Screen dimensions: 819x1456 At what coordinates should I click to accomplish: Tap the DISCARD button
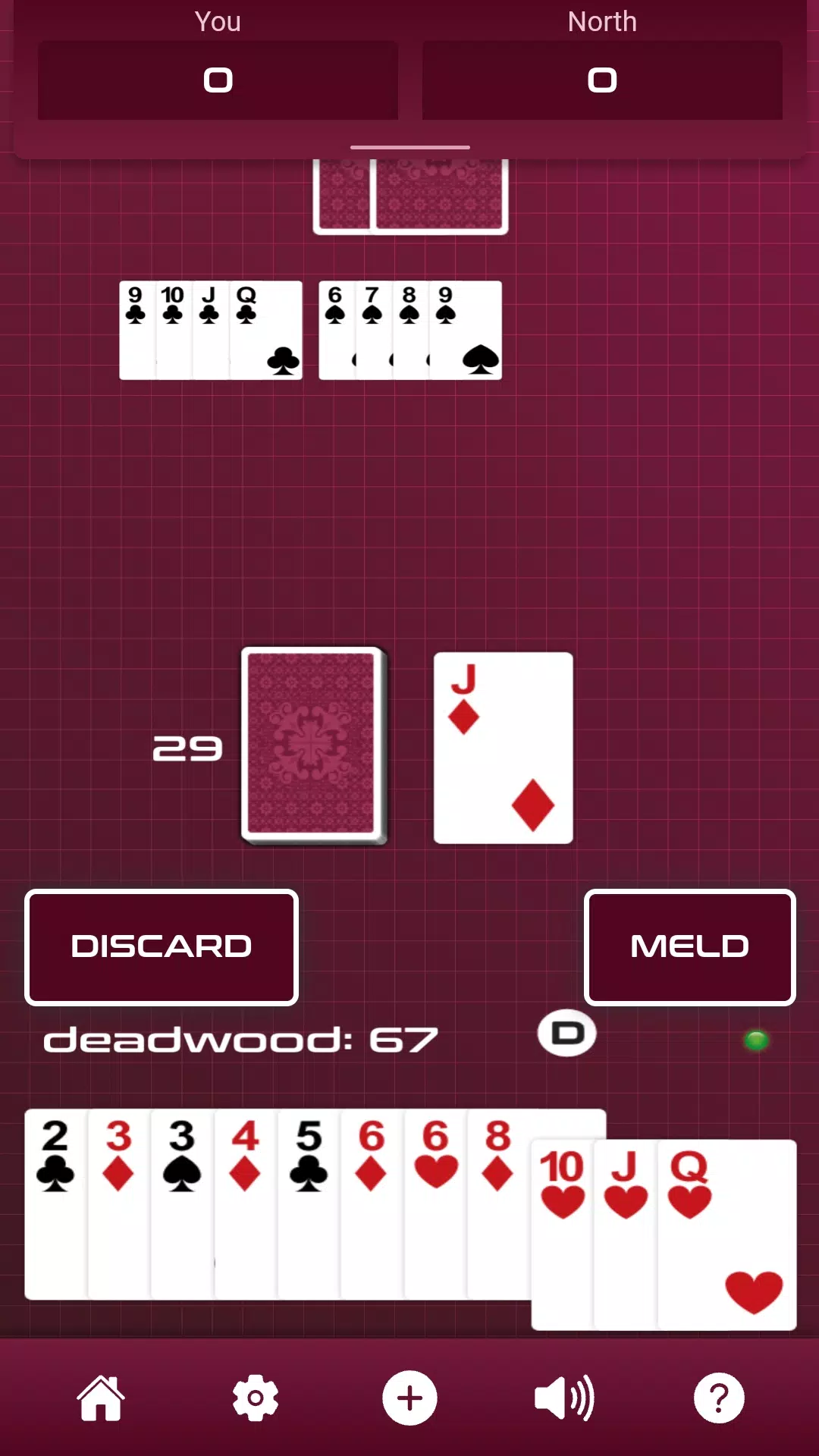pos(162,947)
